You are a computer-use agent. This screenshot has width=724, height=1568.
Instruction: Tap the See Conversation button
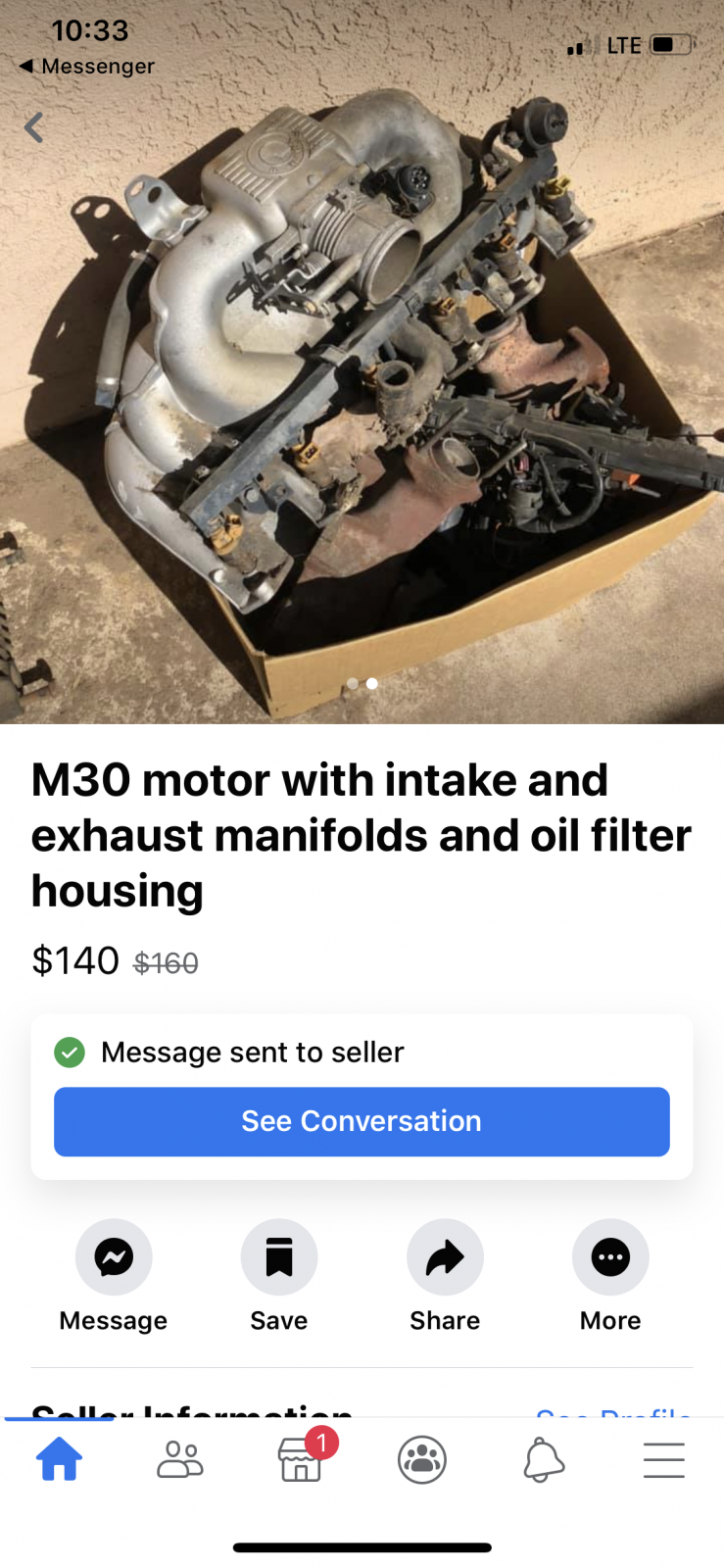pos(362,1121)
